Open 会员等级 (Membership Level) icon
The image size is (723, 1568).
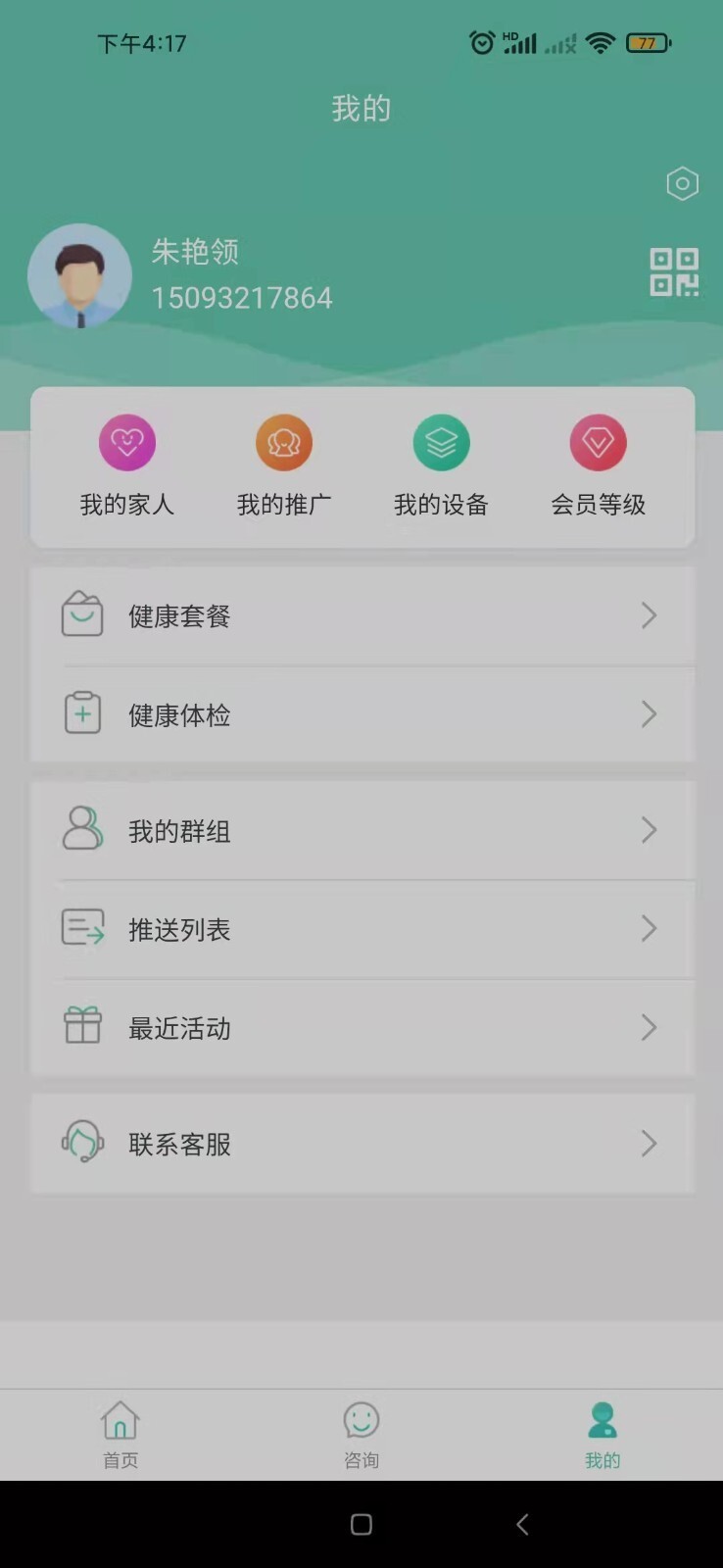coord(598,442)
